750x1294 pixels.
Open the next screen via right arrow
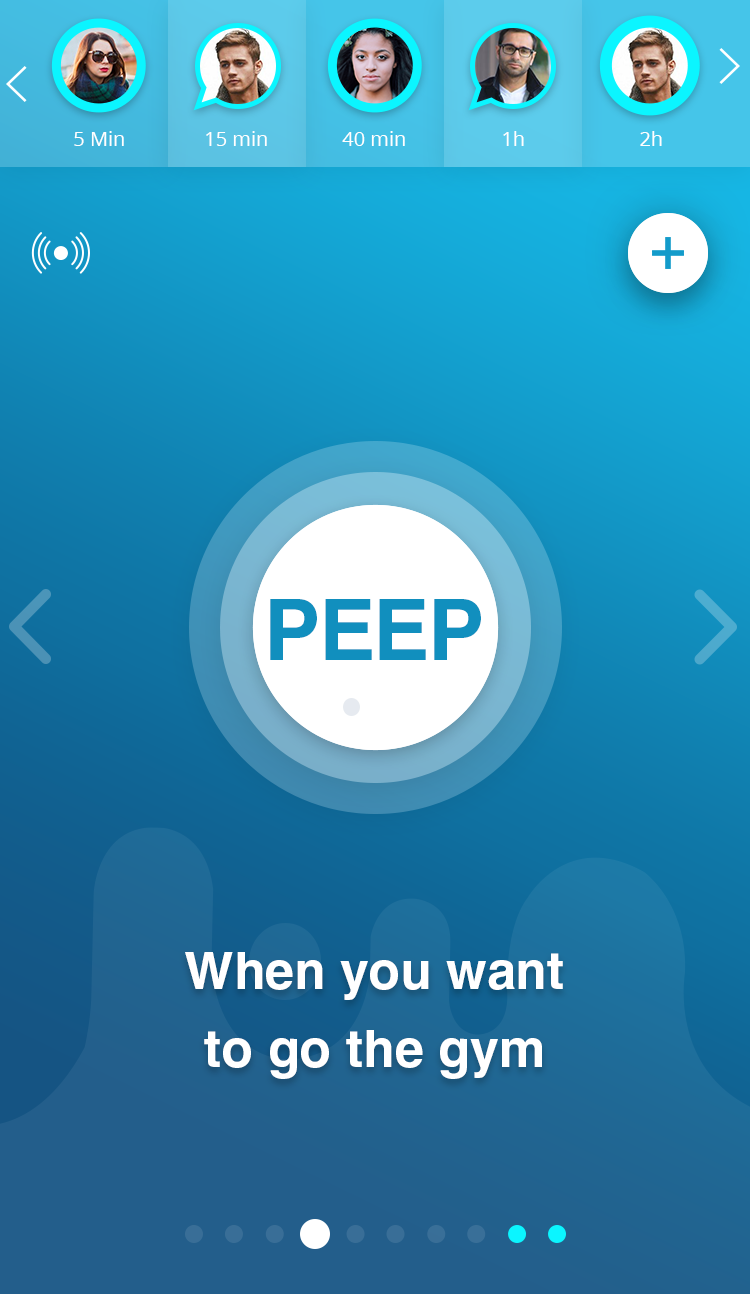pos(717,627)
